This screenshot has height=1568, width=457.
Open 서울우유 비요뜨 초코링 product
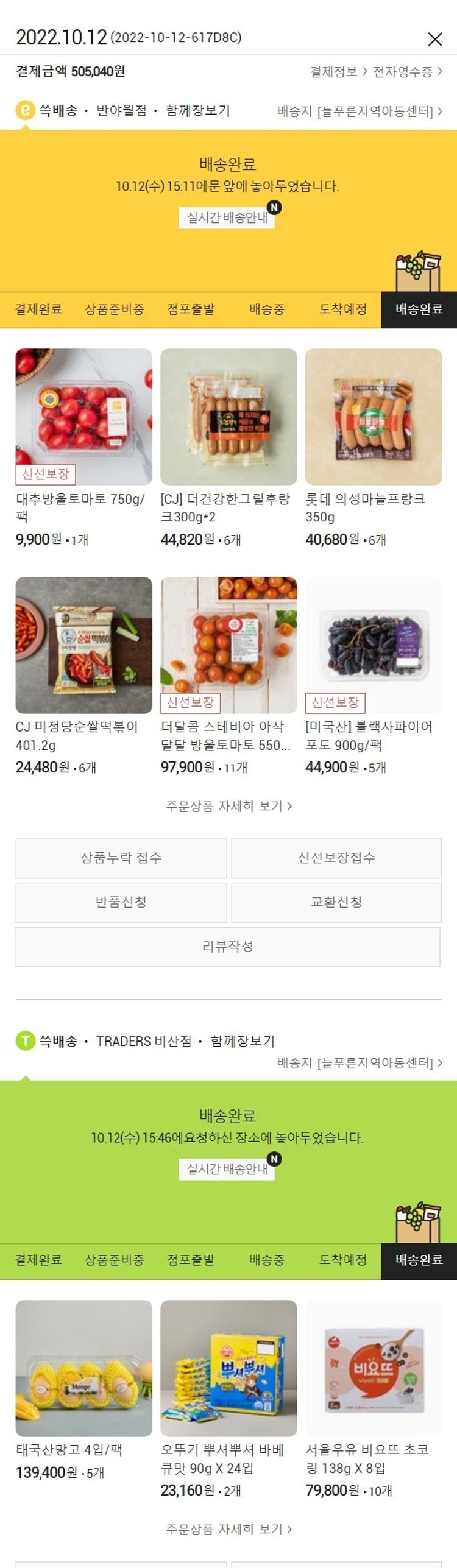click(x=373, y=1368)
